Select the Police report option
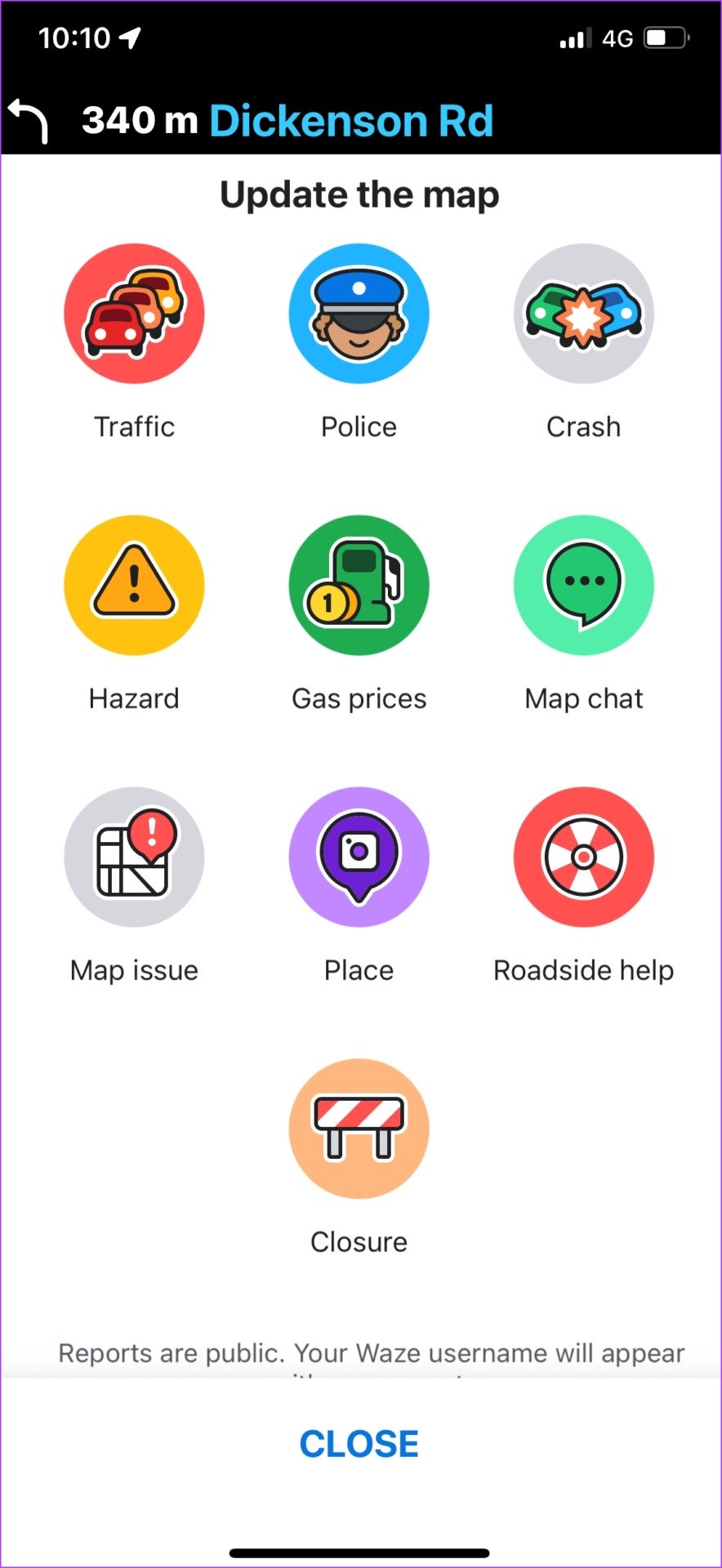 (359, 314)
